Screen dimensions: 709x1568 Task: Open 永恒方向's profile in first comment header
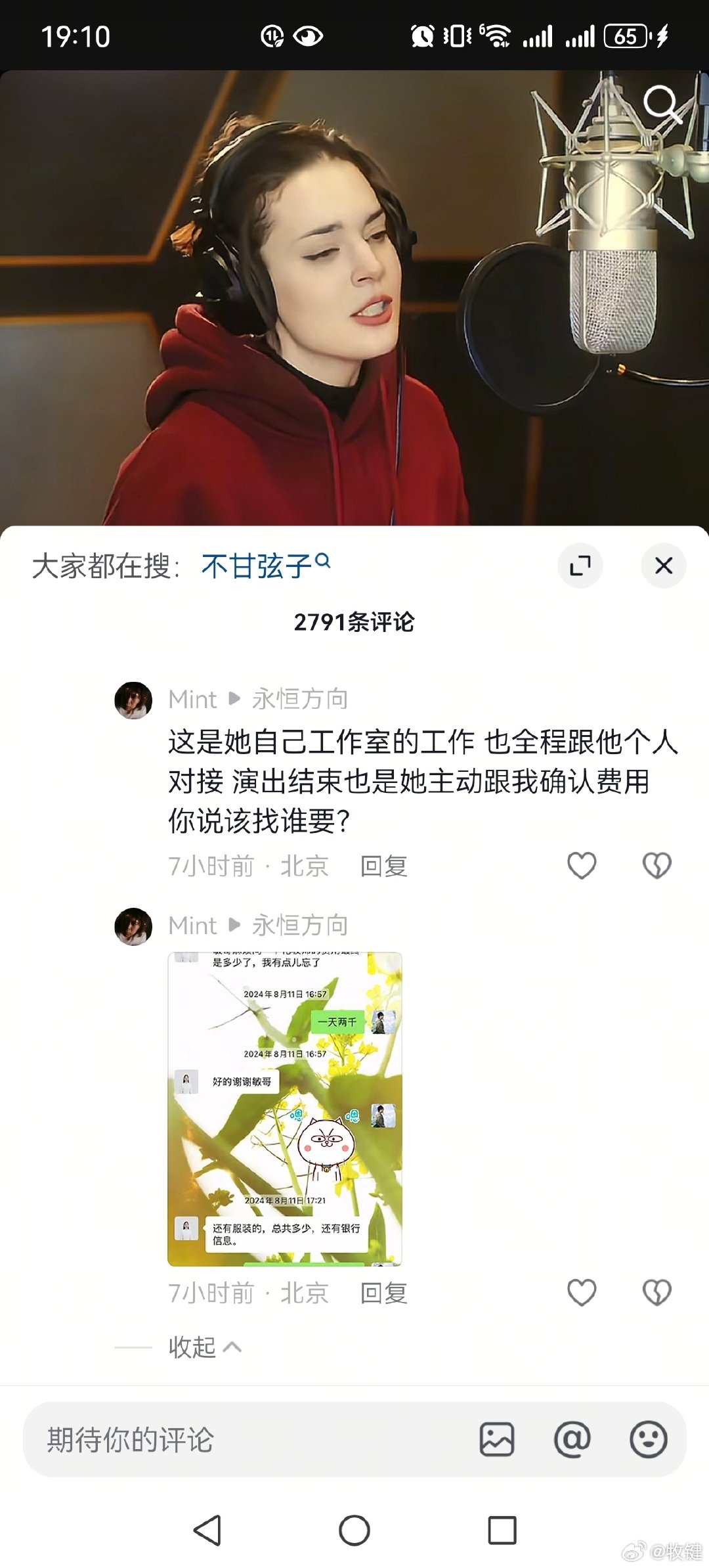click(300, 699)
